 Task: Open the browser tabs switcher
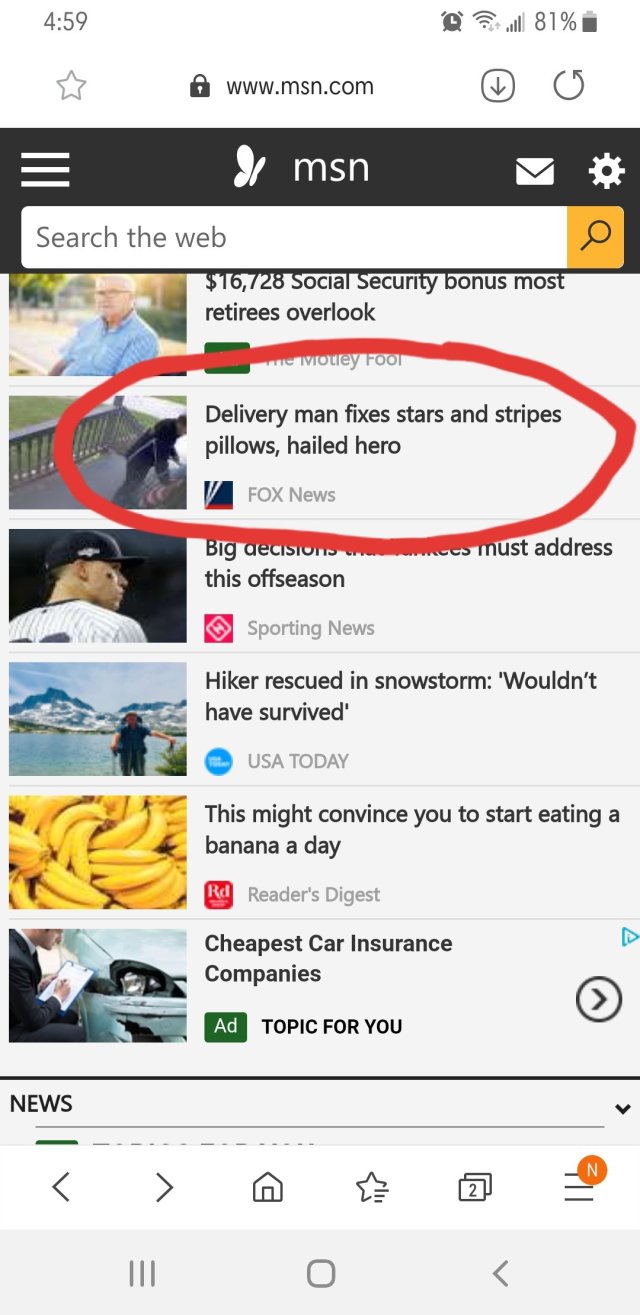coord(473,1187)
